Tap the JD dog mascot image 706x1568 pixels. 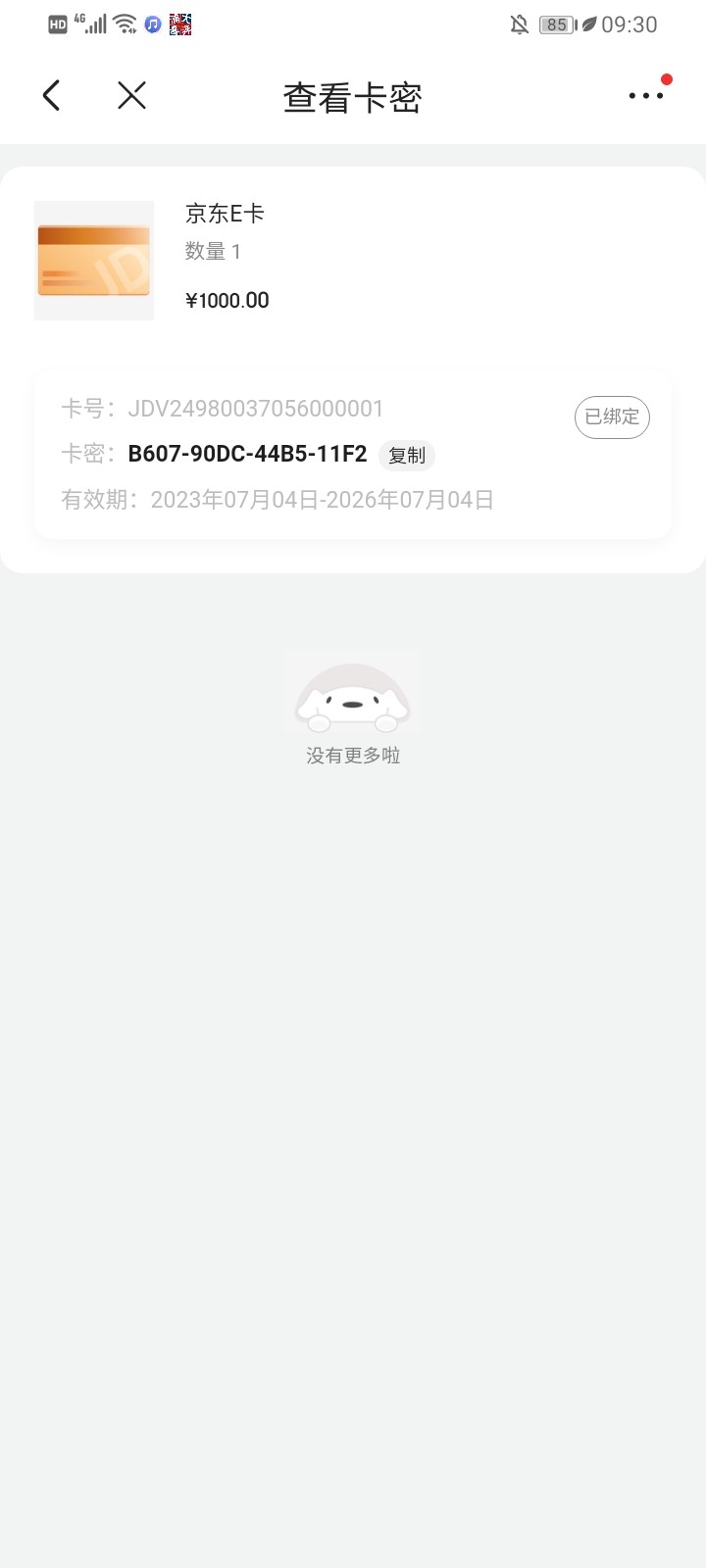point(352,691)
